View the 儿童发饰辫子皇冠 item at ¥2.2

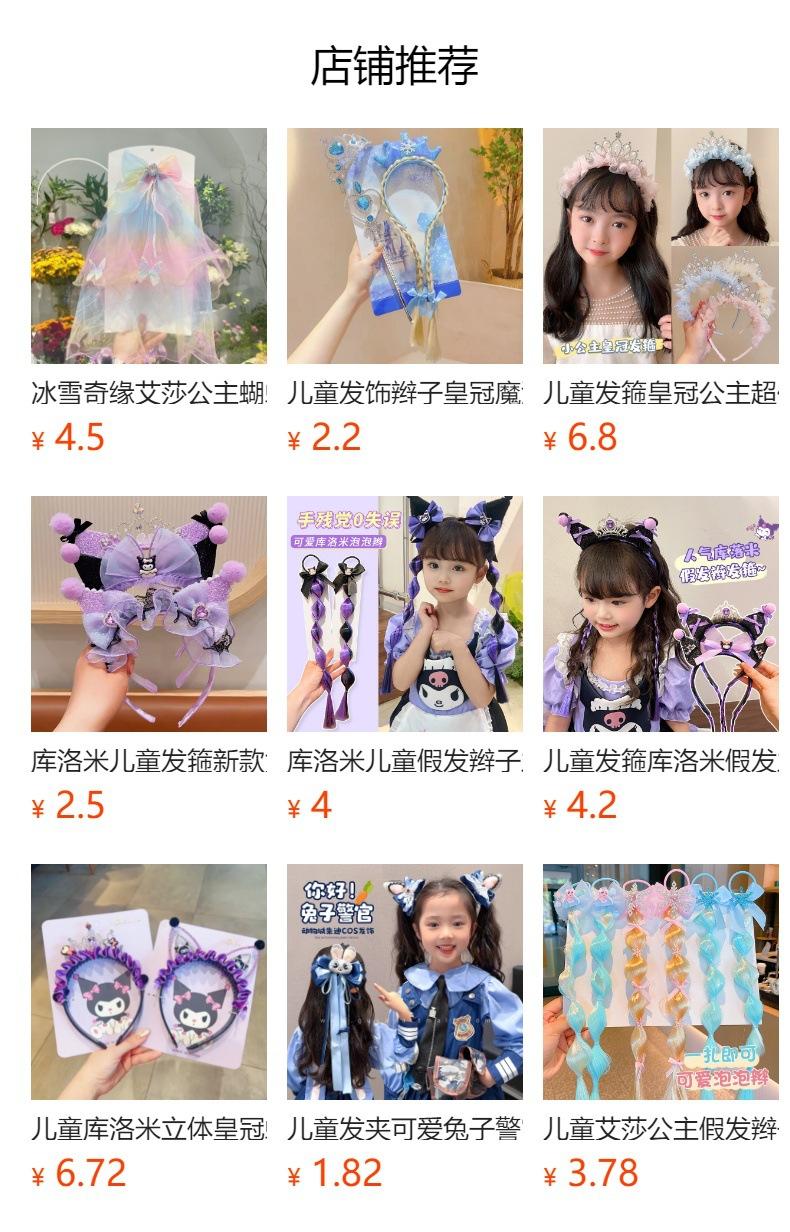click(x=405, y=292)
